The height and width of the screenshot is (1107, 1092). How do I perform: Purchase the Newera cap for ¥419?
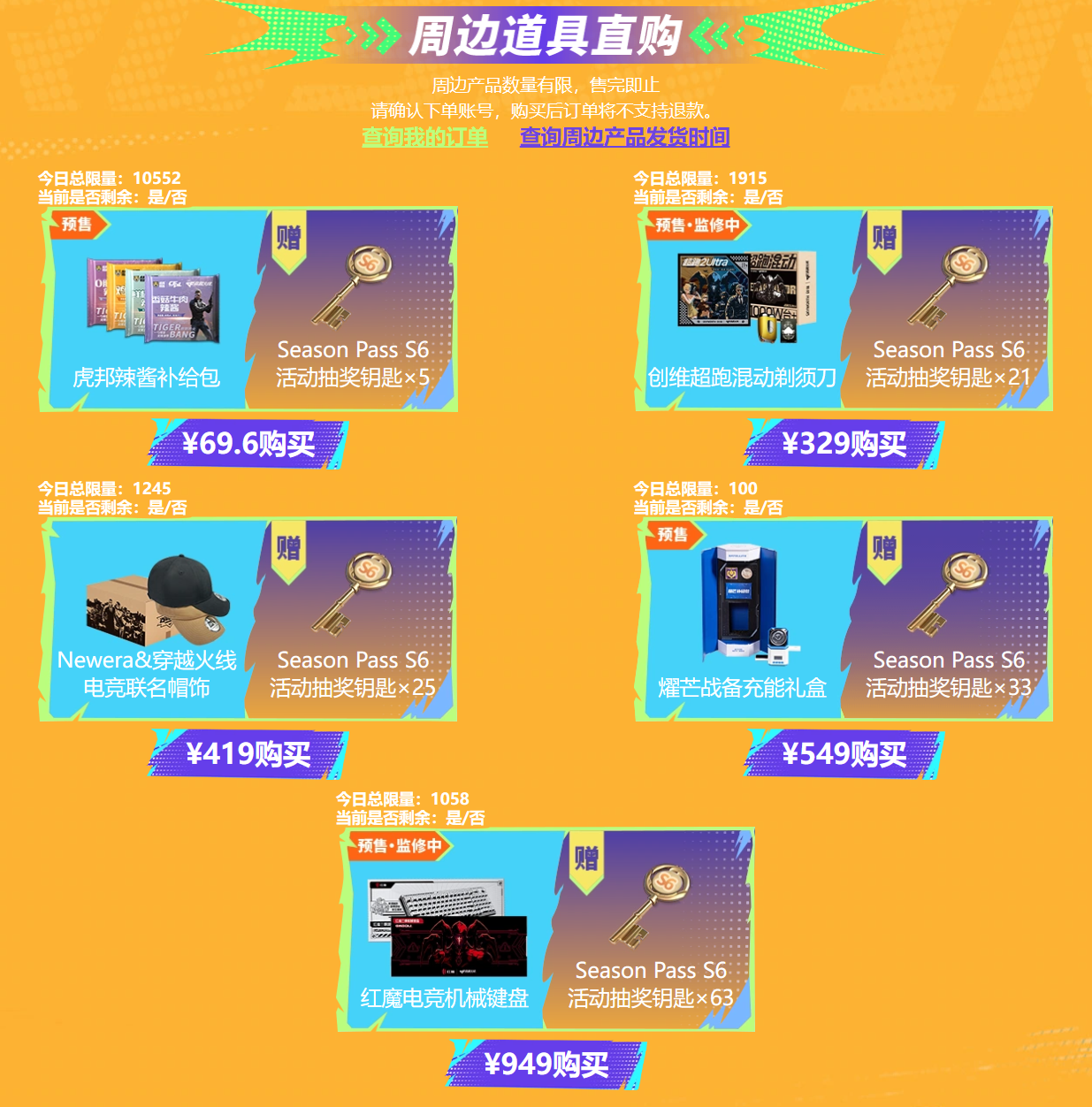tap(248, 753)
